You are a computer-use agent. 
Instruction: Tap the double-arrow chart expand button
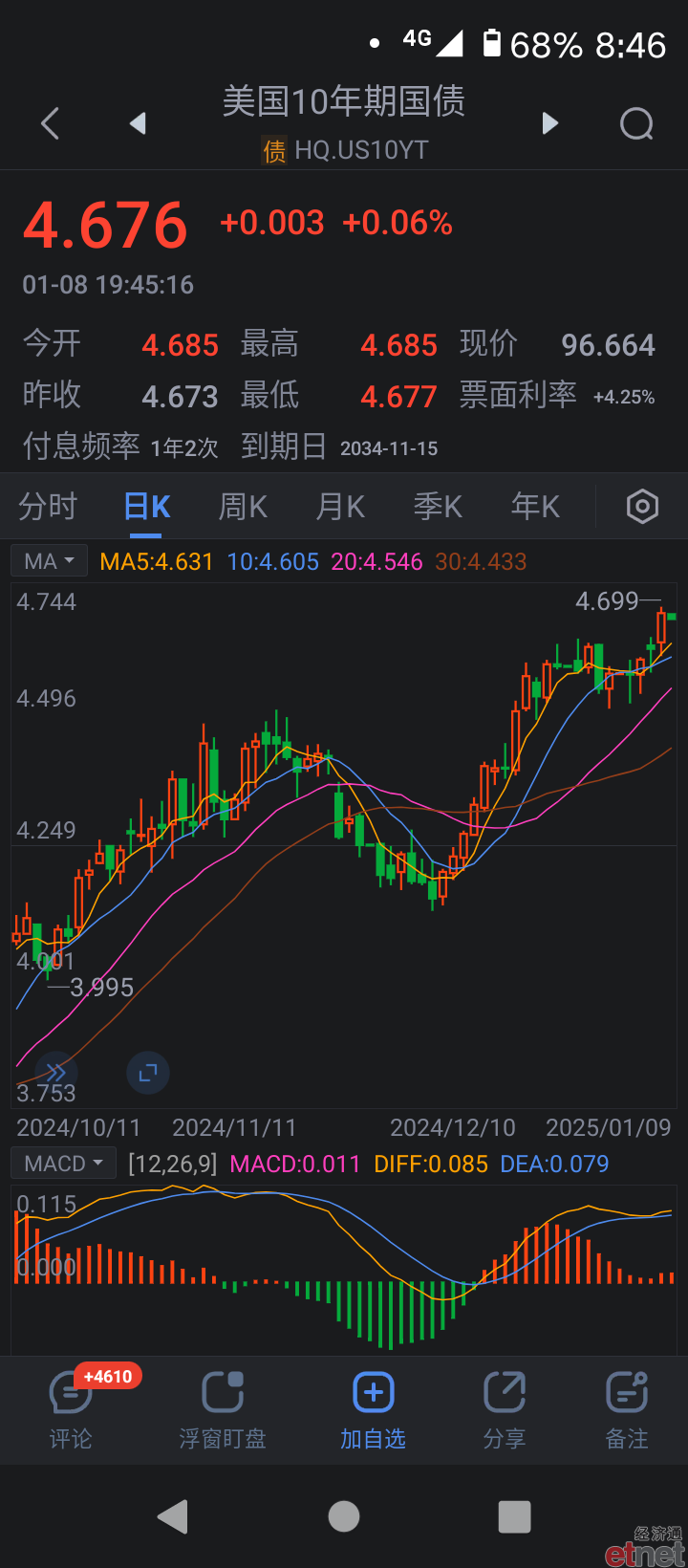coord(56,1073)
